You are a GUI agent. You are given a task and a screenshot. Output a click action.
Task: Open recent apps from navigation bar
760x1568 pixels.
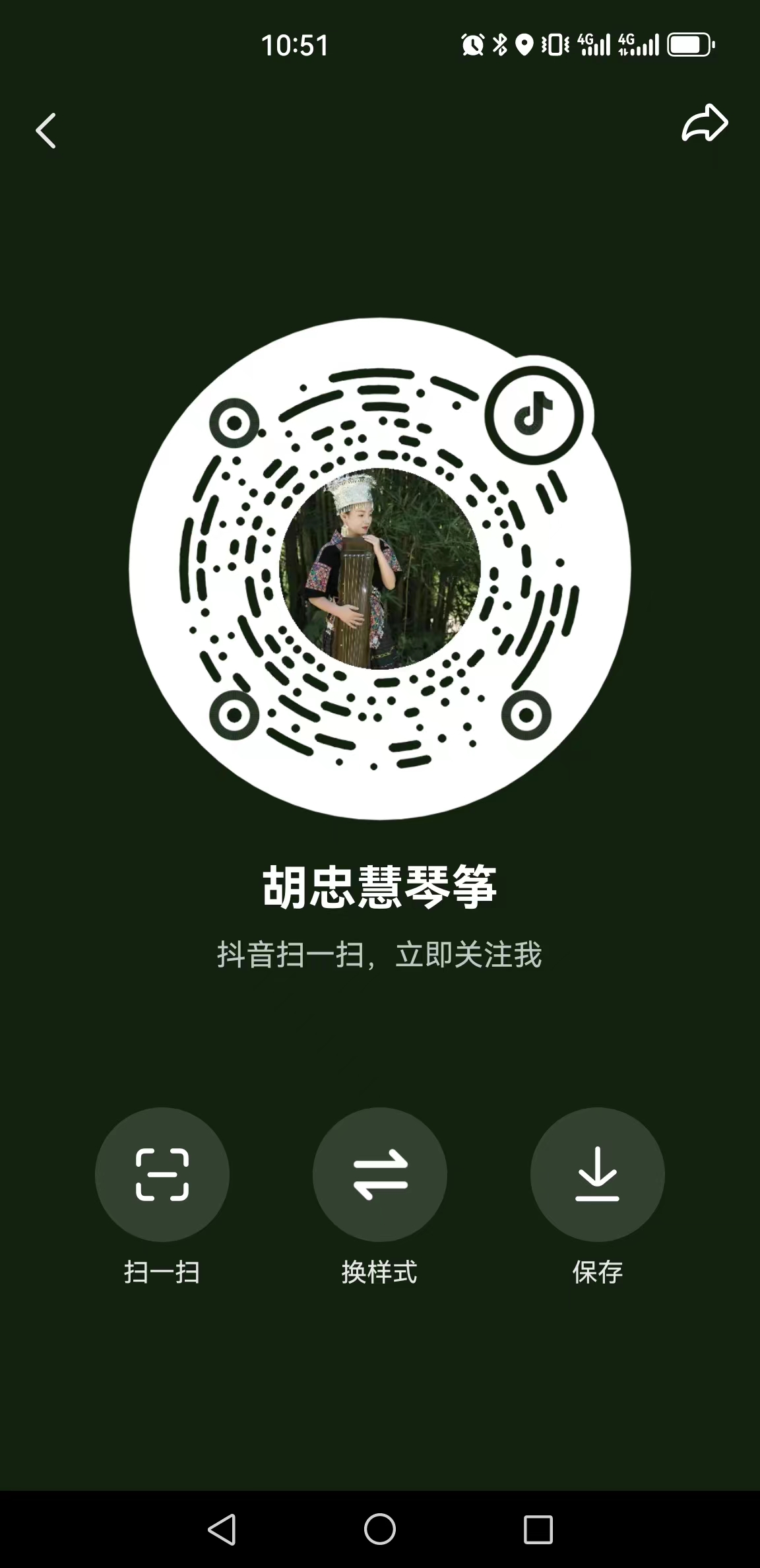tap(538, 1529)
